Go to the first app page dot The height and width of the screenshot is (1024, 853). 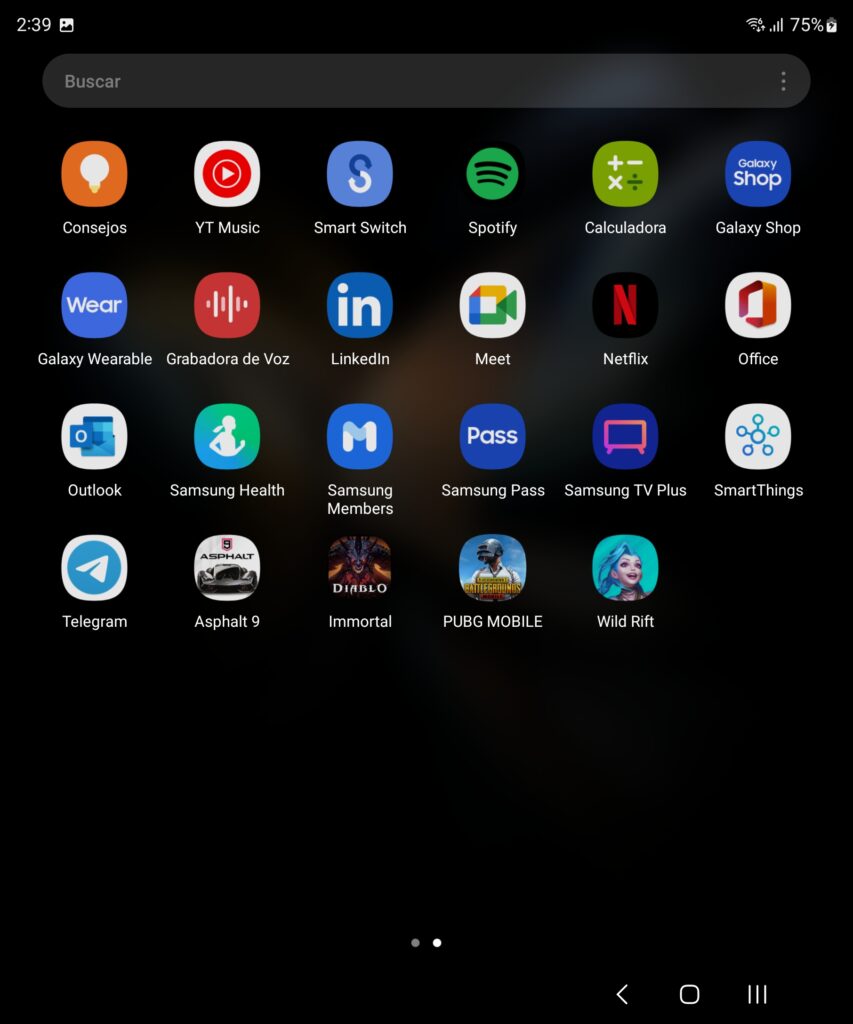click(x=415, y=942)
